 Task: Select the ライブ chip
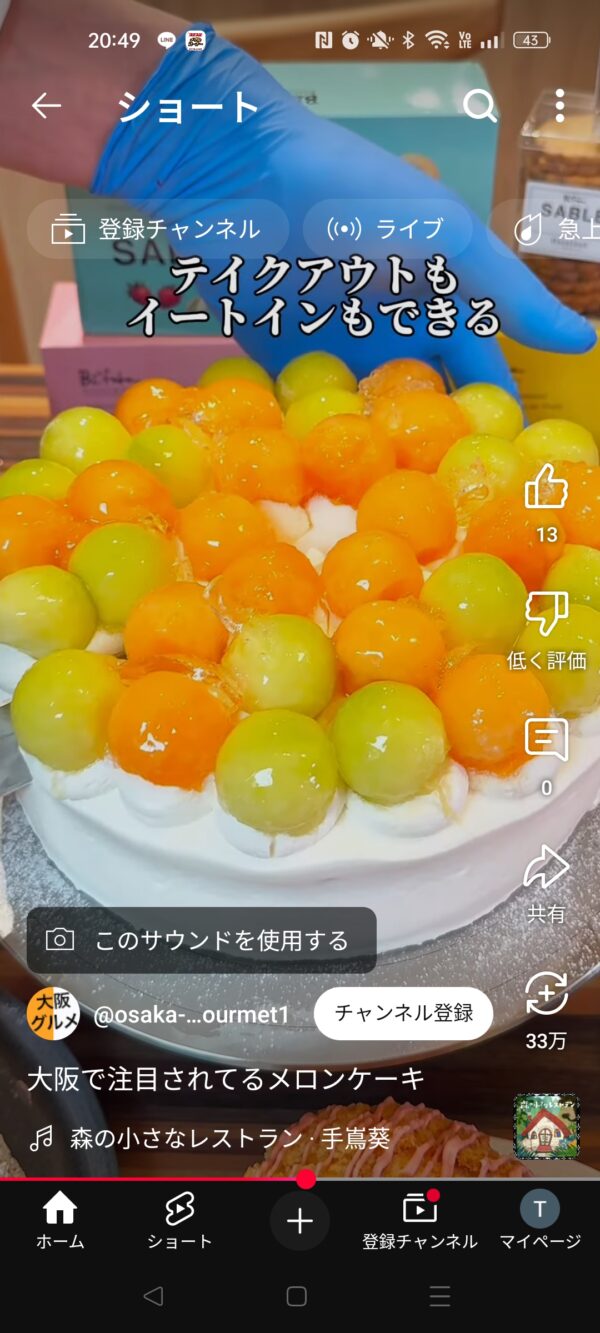[386, 229]
